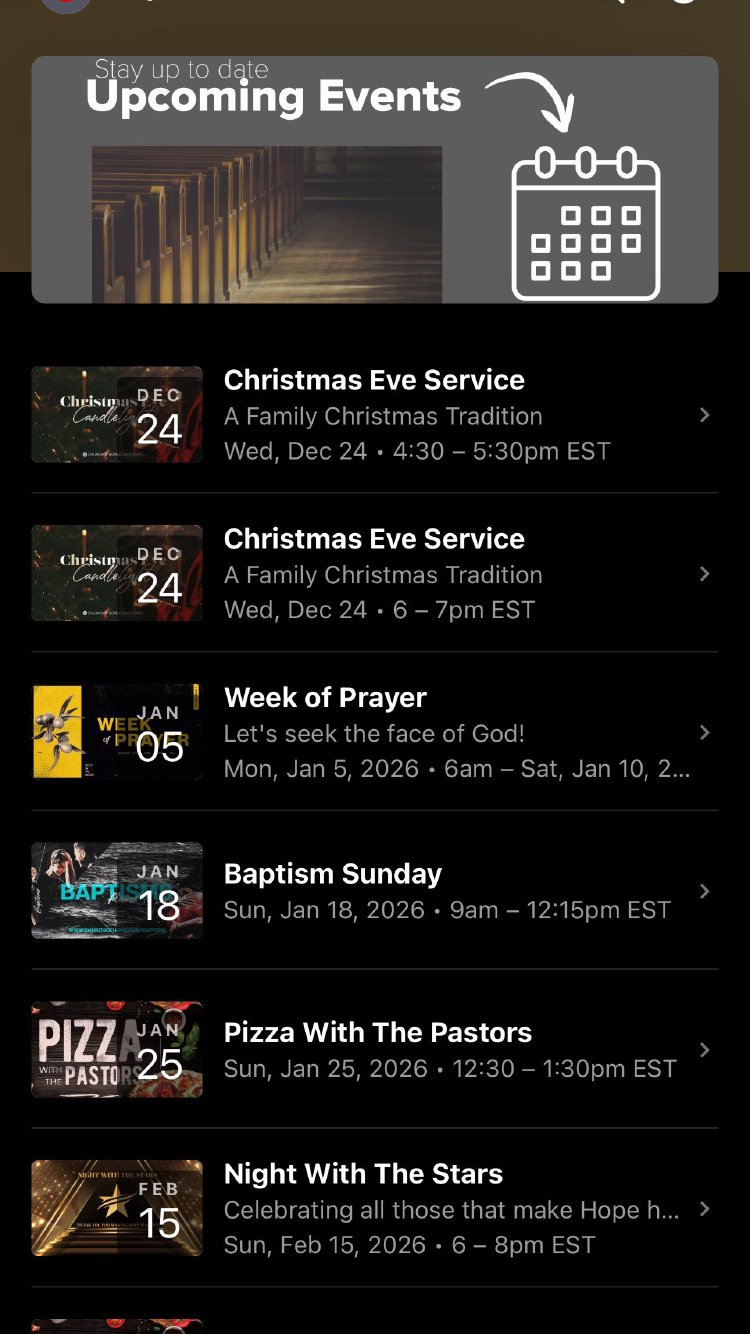View Pizza With The Pastors details
750x1334 pixels.
375,1049
